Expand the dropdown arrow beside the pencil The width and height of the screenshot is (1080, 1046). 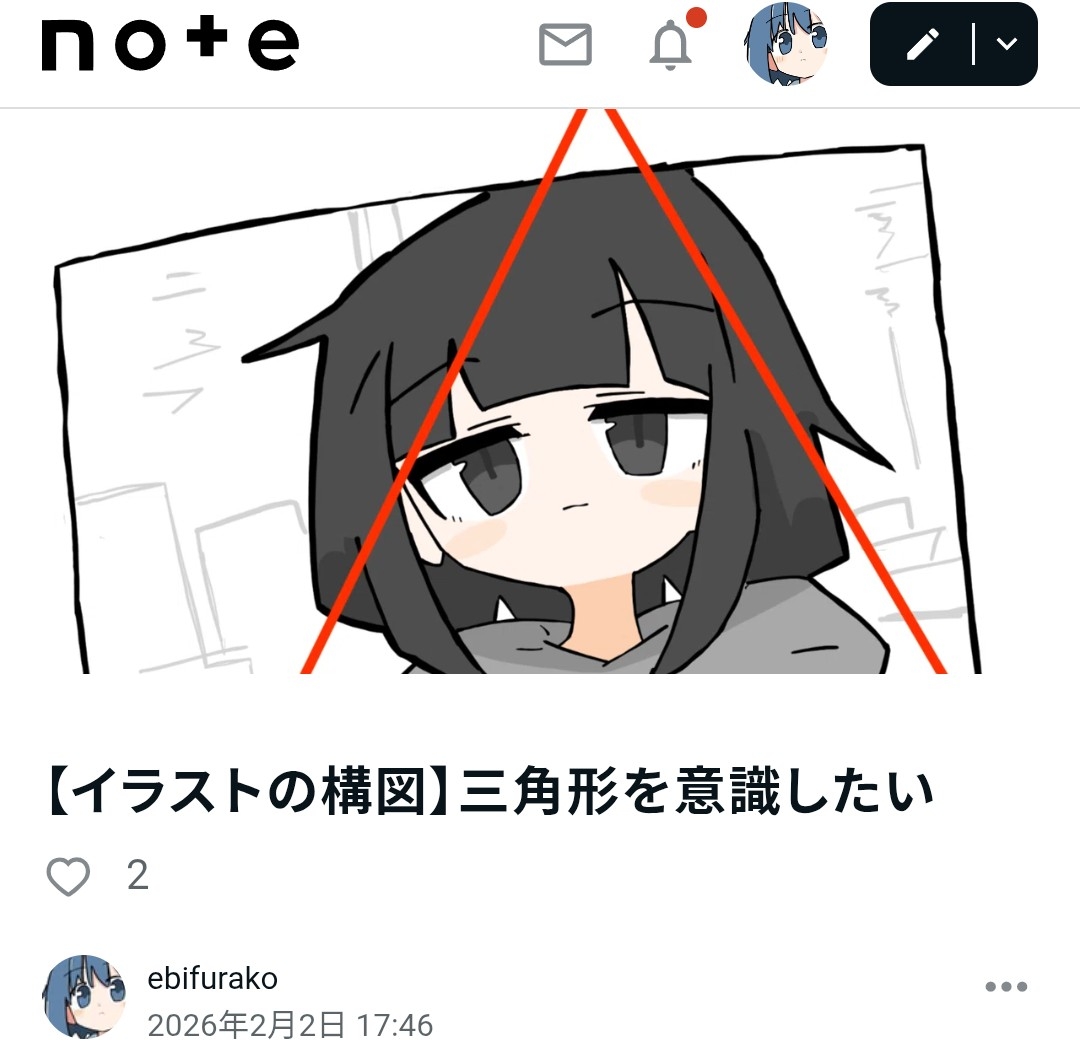[x=1007, y=45]
